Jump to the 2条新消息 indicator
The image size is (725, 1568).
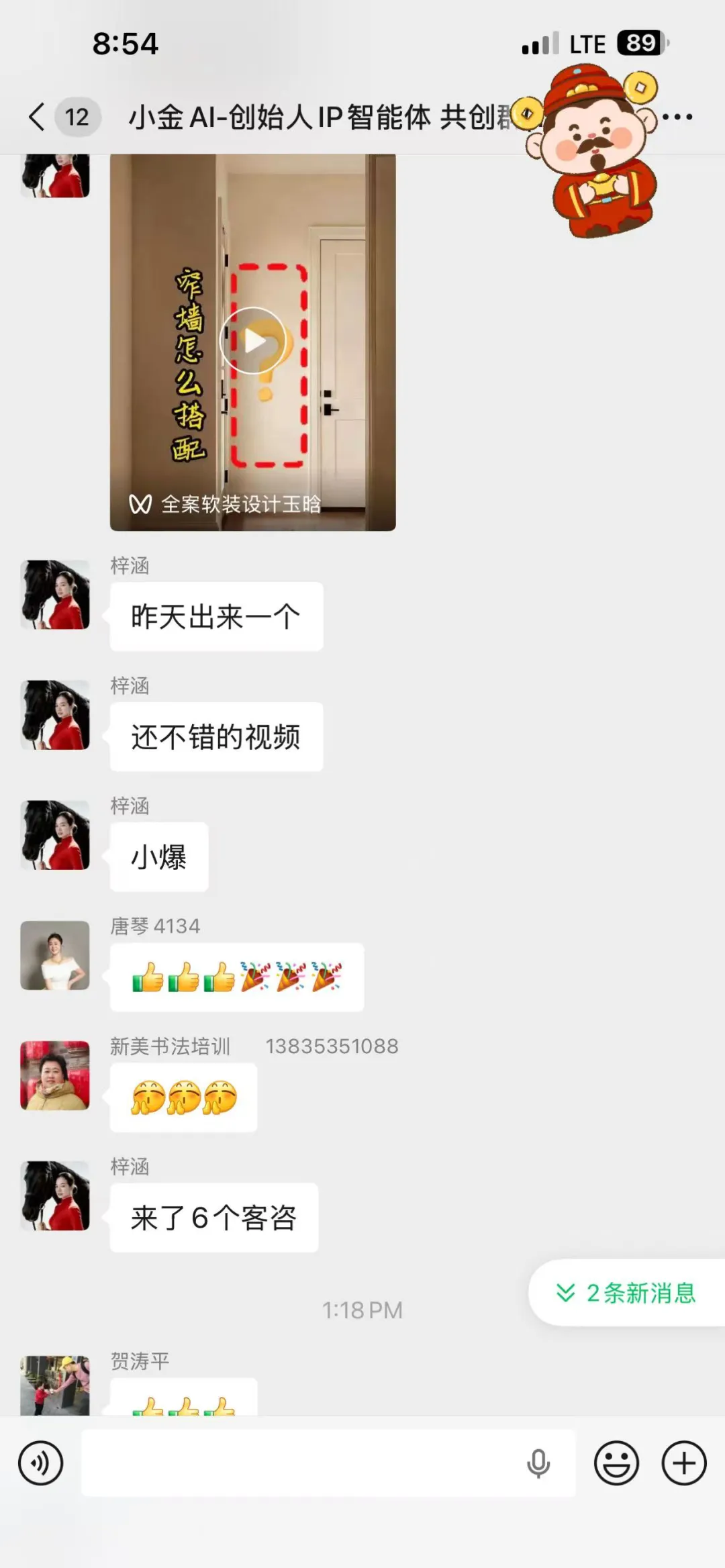pyautogui.click(x=626, y=1292)
